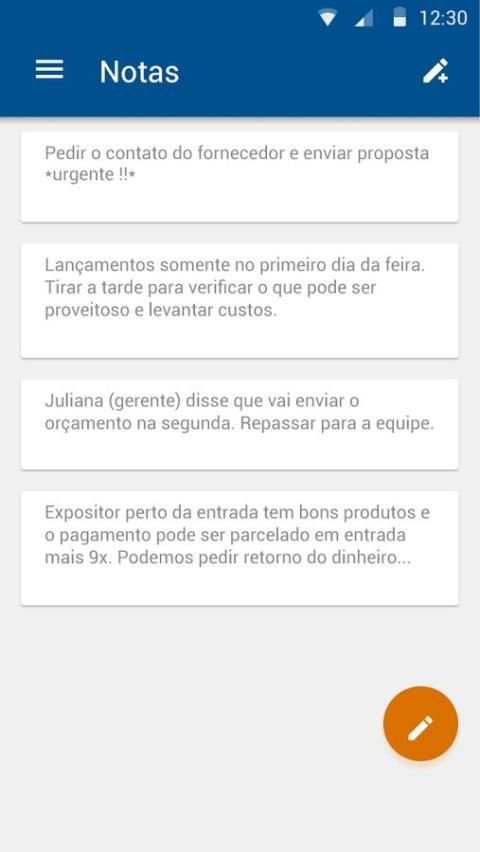Open the note about Juliana (gerente) e o orçamento
Image resolution: width=480 pixels, height=852 pixels.
click(240, 424)
